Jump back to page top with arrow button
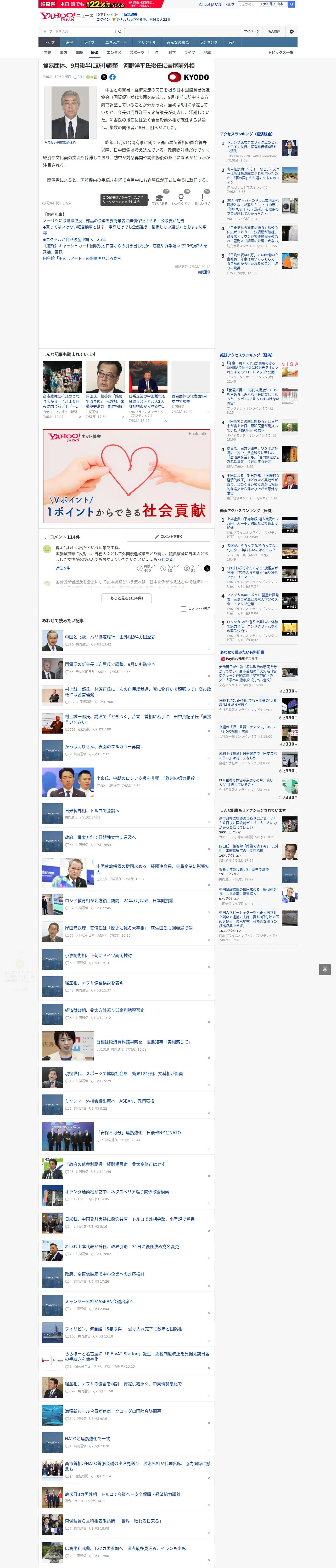 325,970
